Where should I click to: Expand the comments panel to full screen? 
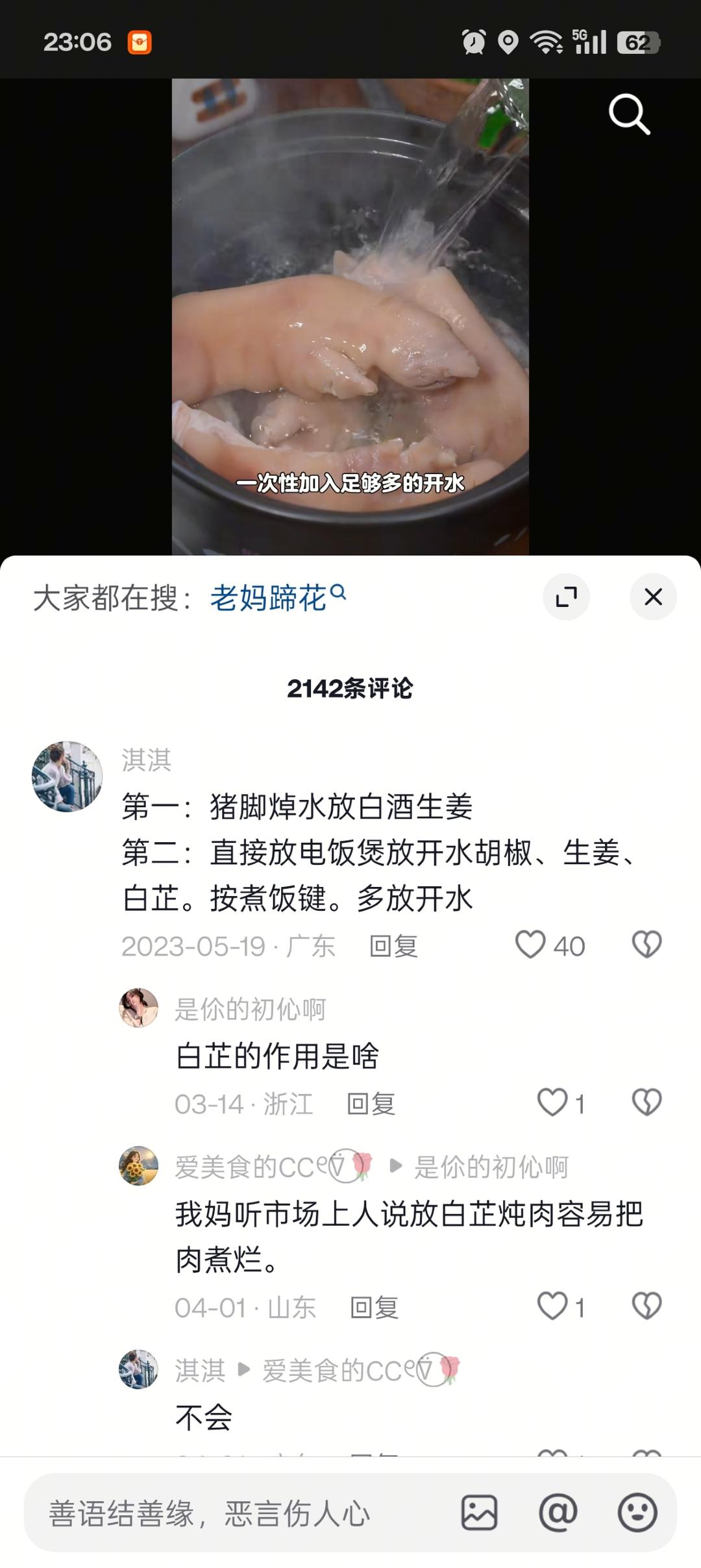click(x=566, y=597)
